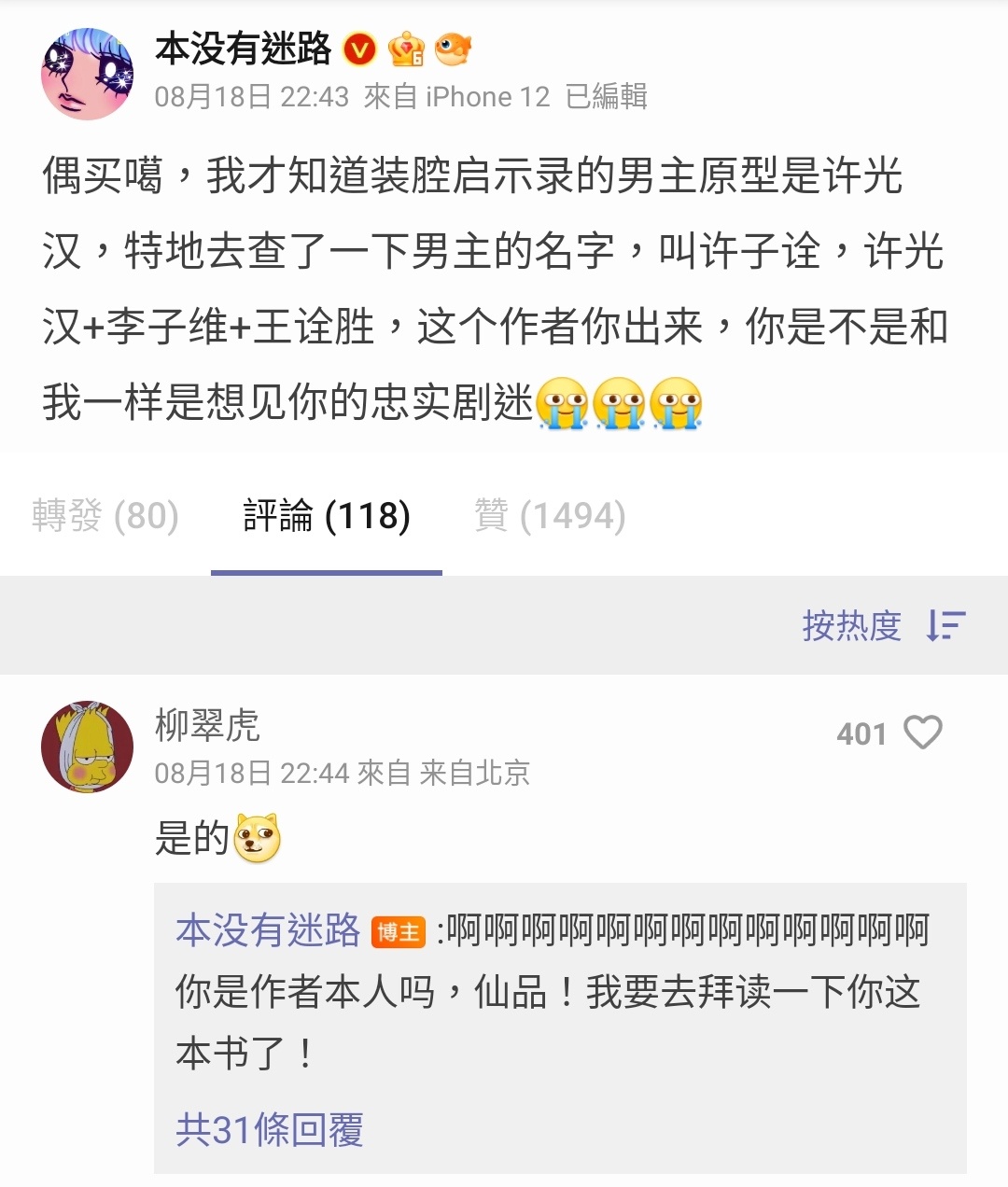The height and width of the screenshot is (1187, 1008).
Task: View commenter 柳翠虎's profile name
Action: click(x=207, y=725)
